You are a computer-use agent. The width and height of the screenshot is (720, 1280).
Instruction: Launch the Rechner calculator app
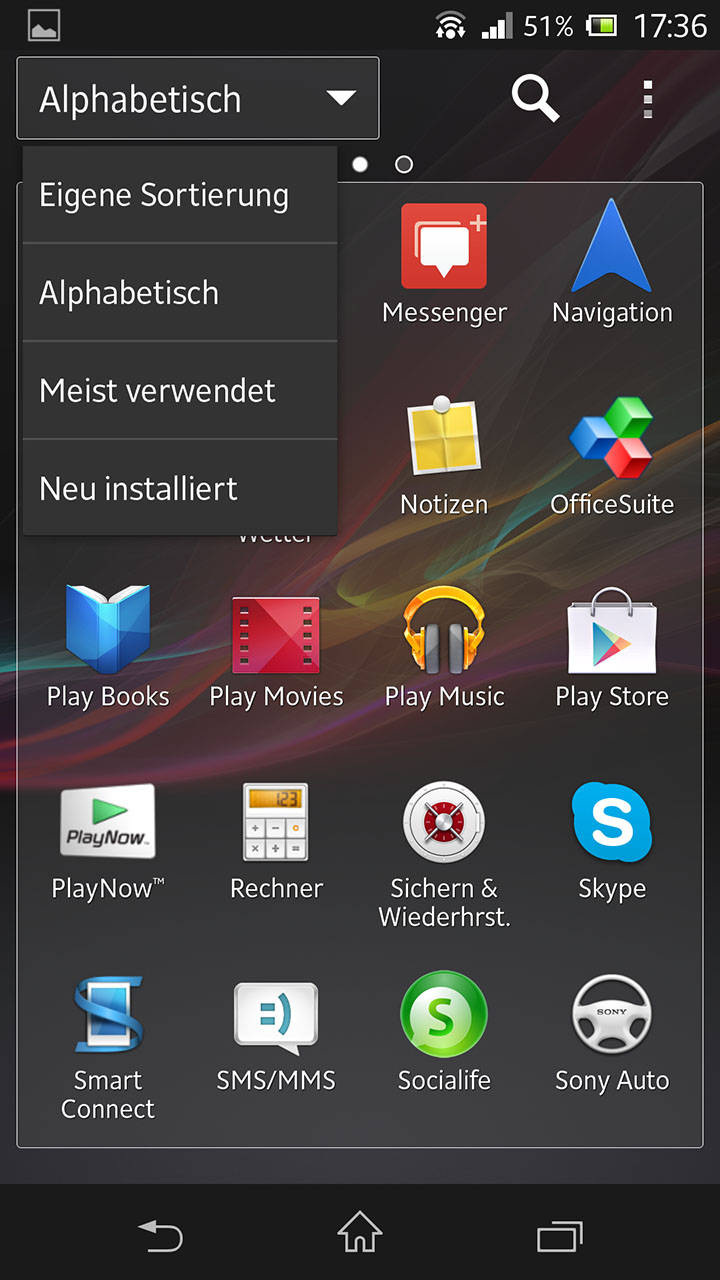click(276, 840)
